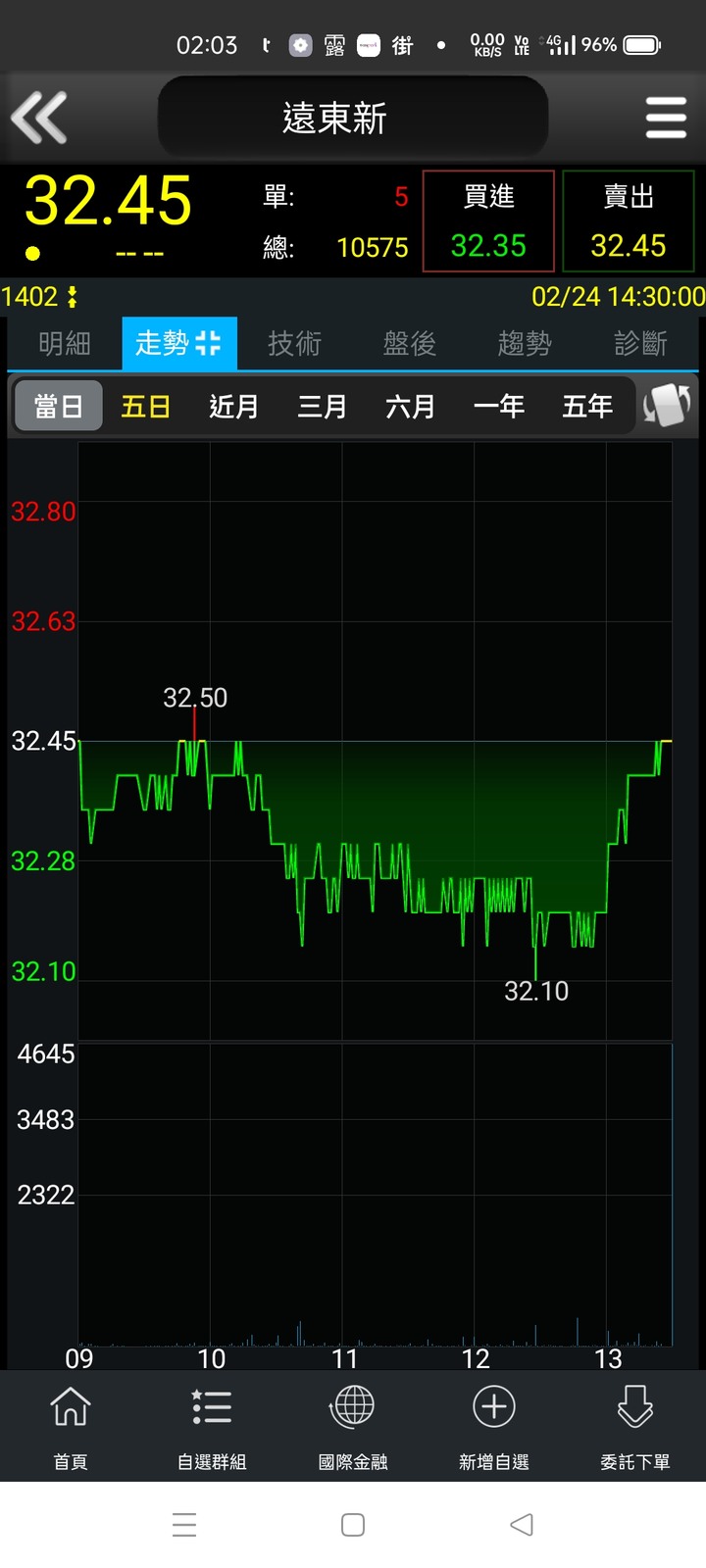Open the hamburger menu
Image resolution: width=706 pixels, height=1568 pixels.
666,118
